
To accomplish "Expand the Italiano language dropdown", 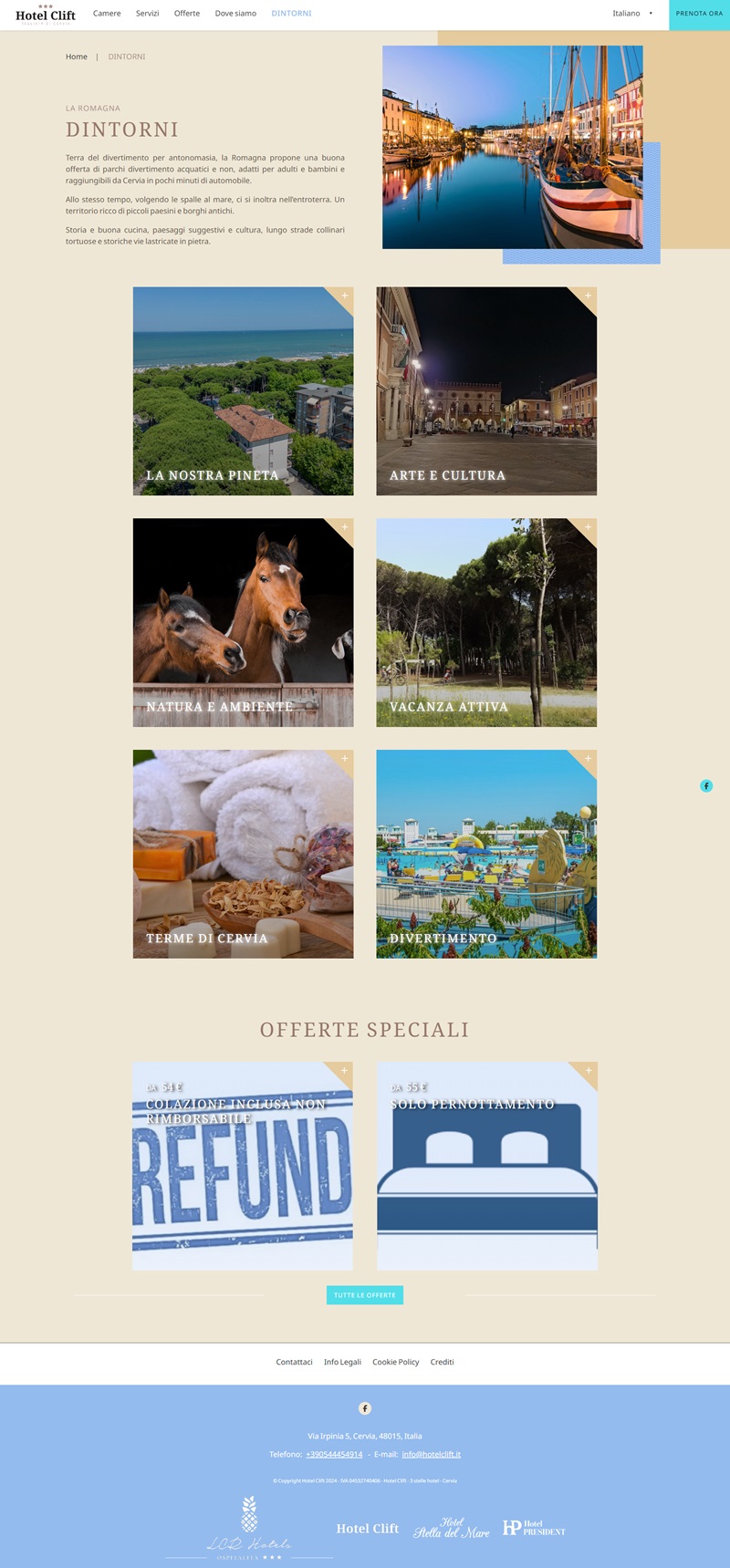I will tap(632, 14).
